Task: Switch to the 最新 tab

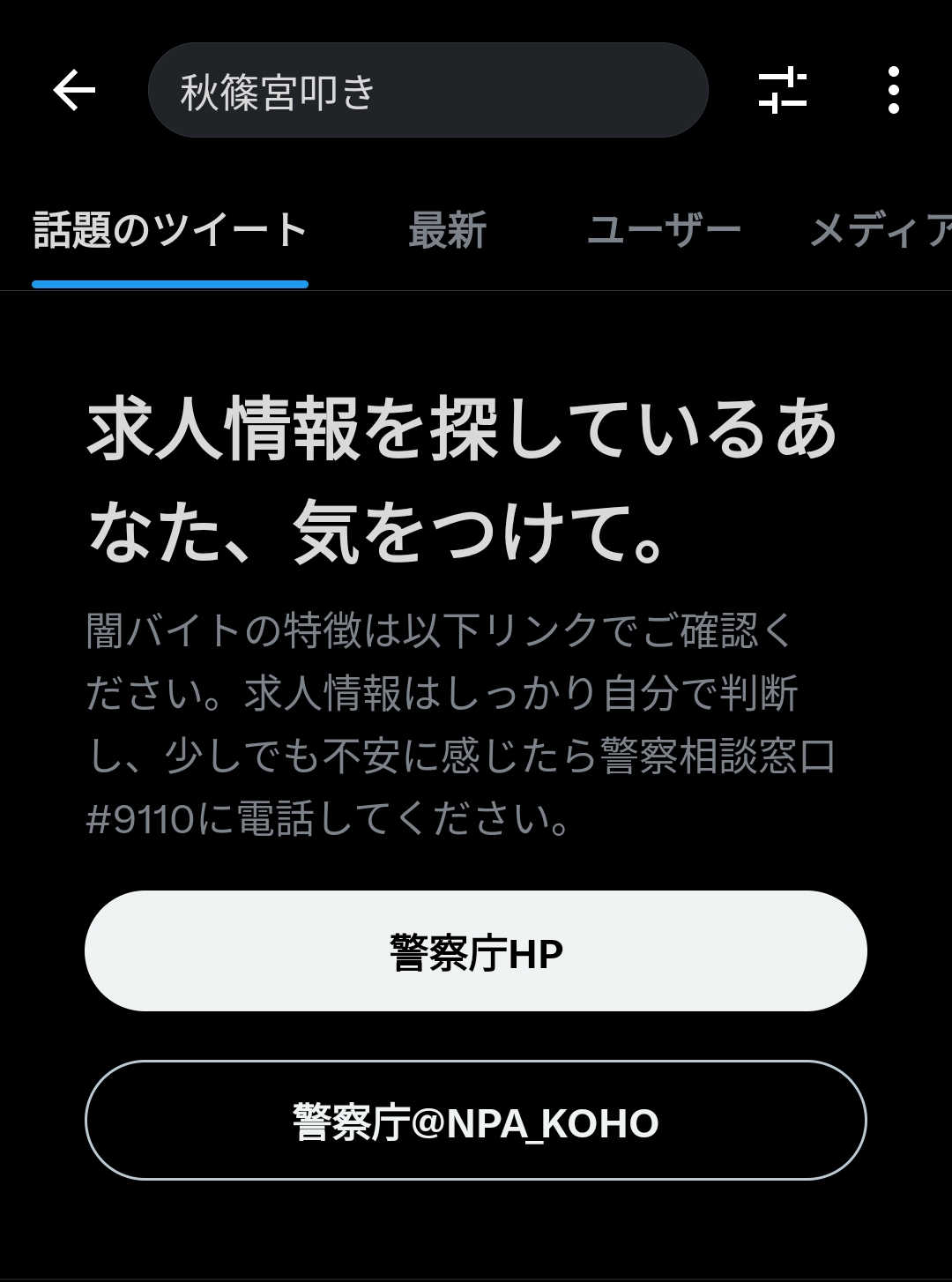Action: pos(447,231)
